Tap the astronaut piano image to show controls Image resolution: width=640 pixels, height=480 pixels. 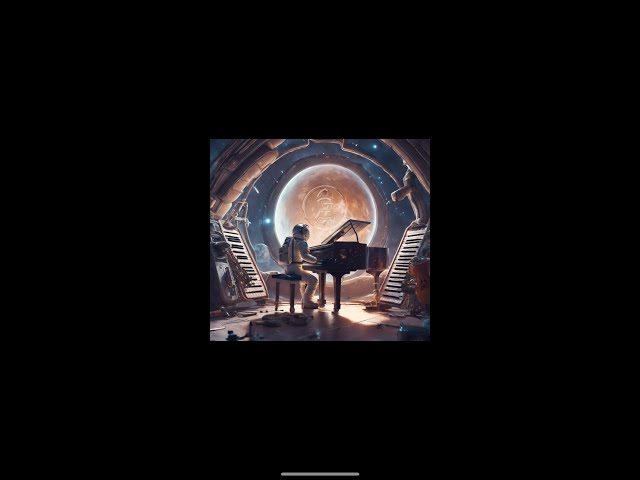tap(320, 240)
